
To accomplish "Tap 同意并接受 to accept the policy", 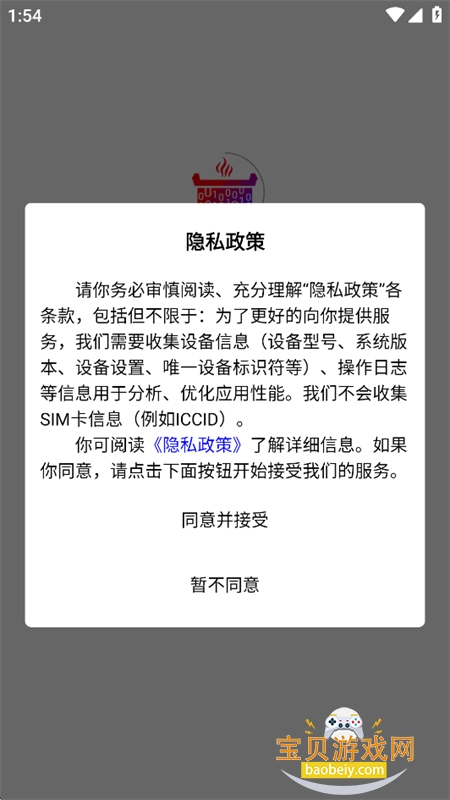I will (224, 520).
